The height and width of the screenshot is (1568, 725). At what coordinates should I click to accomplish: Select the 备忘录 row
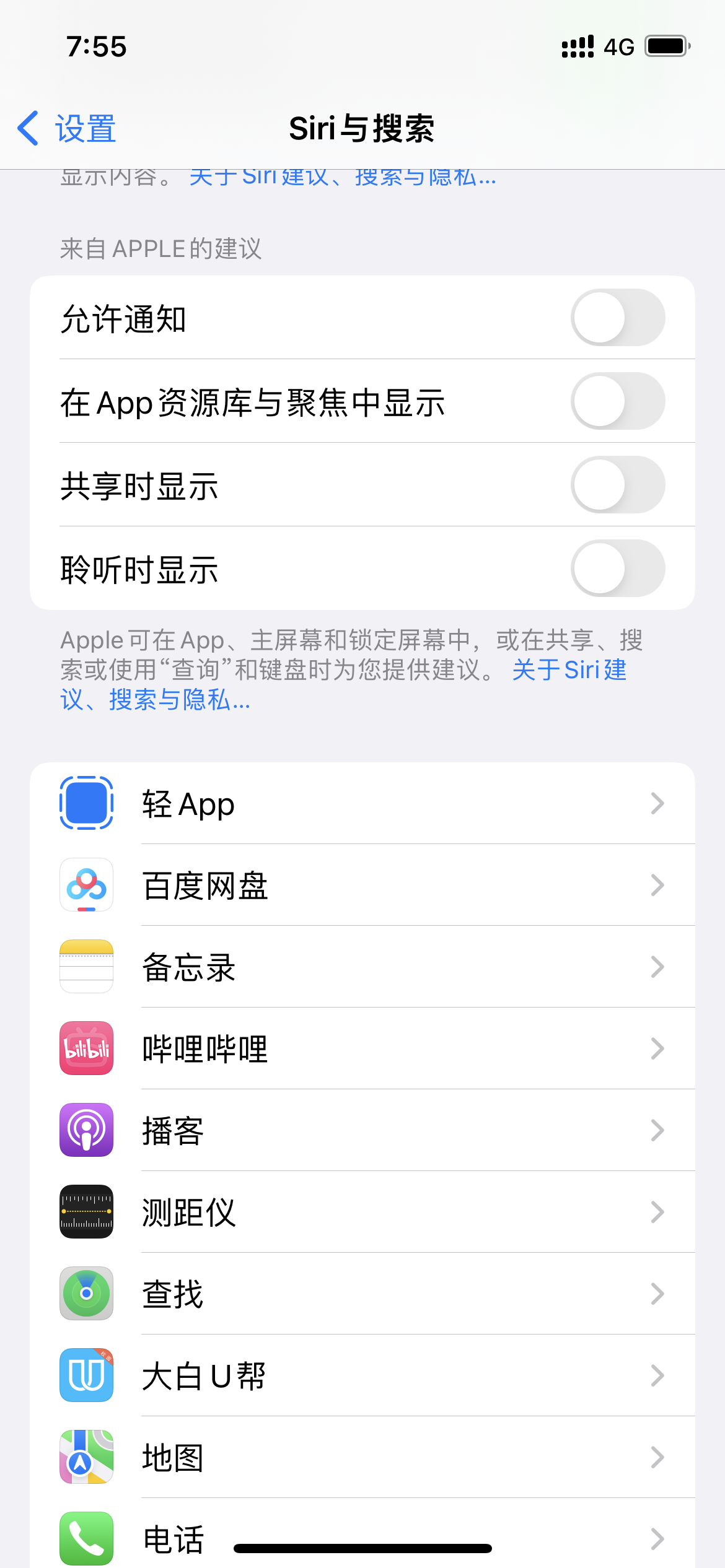[x=362, y=967]
